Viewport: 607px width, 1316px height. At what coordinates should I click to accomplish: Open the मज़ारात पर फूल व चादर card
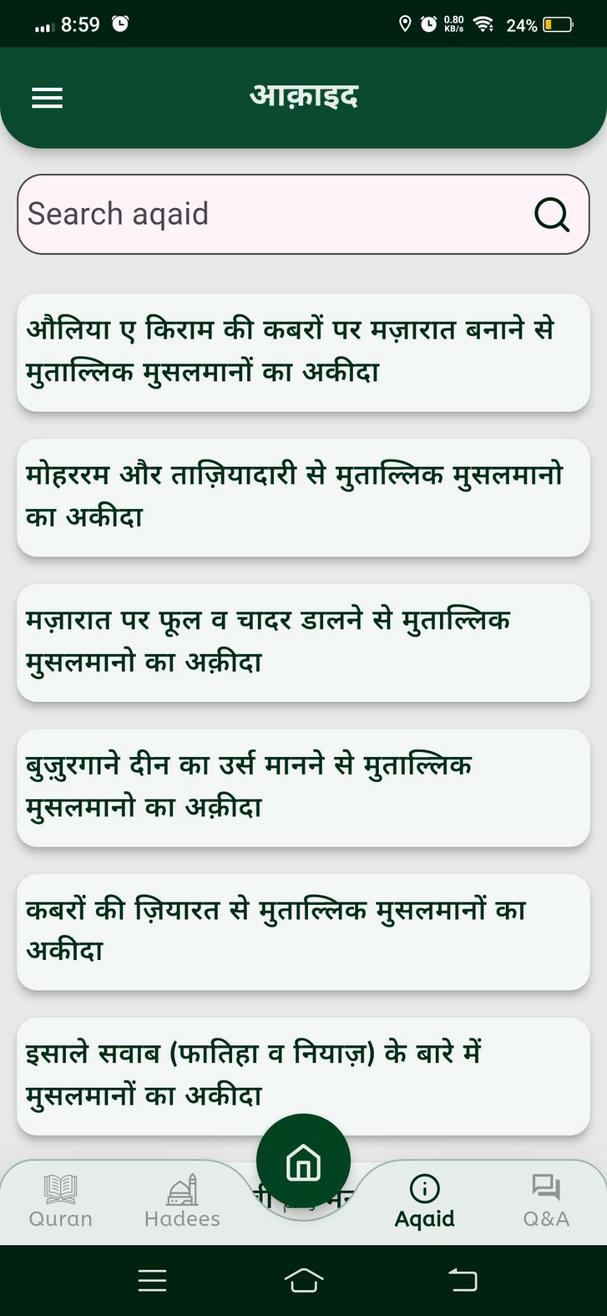(303, 641)
